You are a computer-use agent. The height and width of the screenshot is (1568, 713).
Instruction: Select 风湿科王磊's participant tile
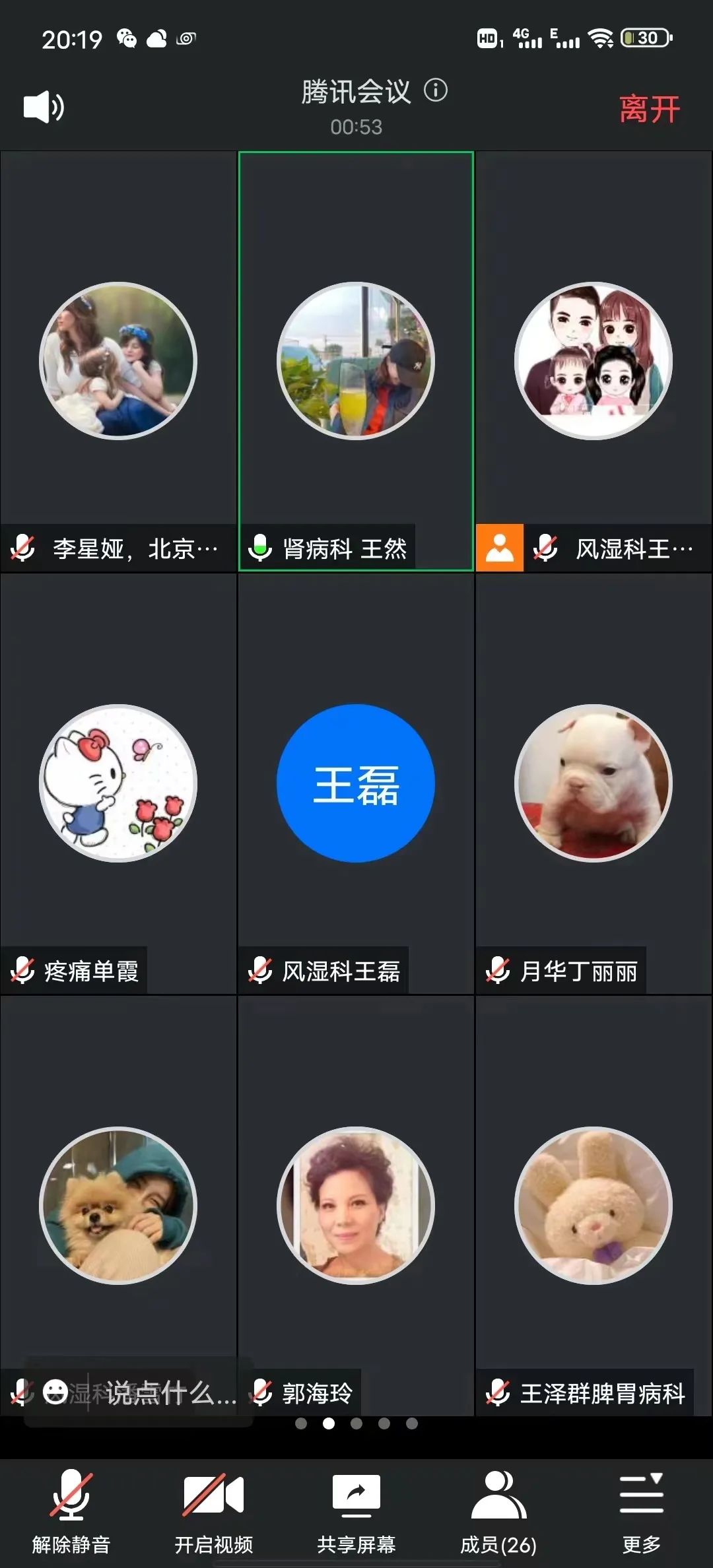coord(356,783)
